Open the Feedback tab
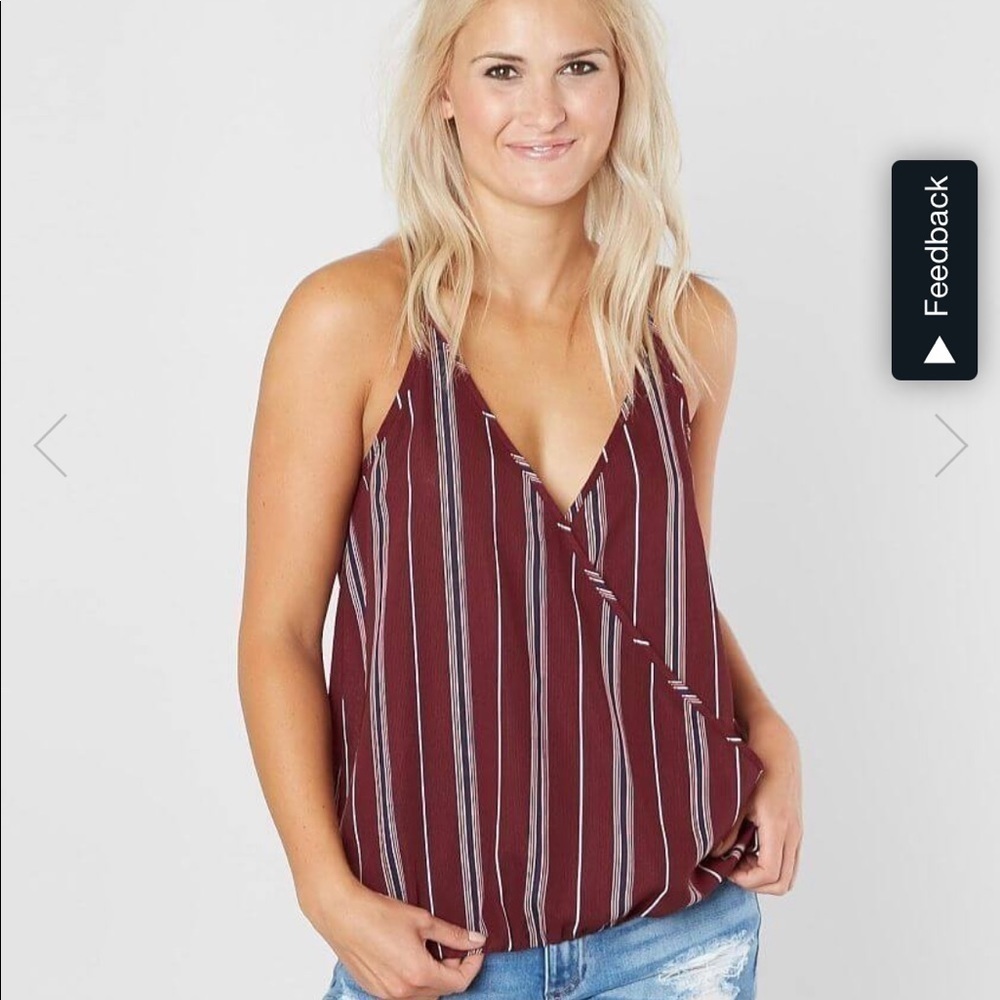The width and height of the screenshot is (1000, 1000). click(934, 270)
